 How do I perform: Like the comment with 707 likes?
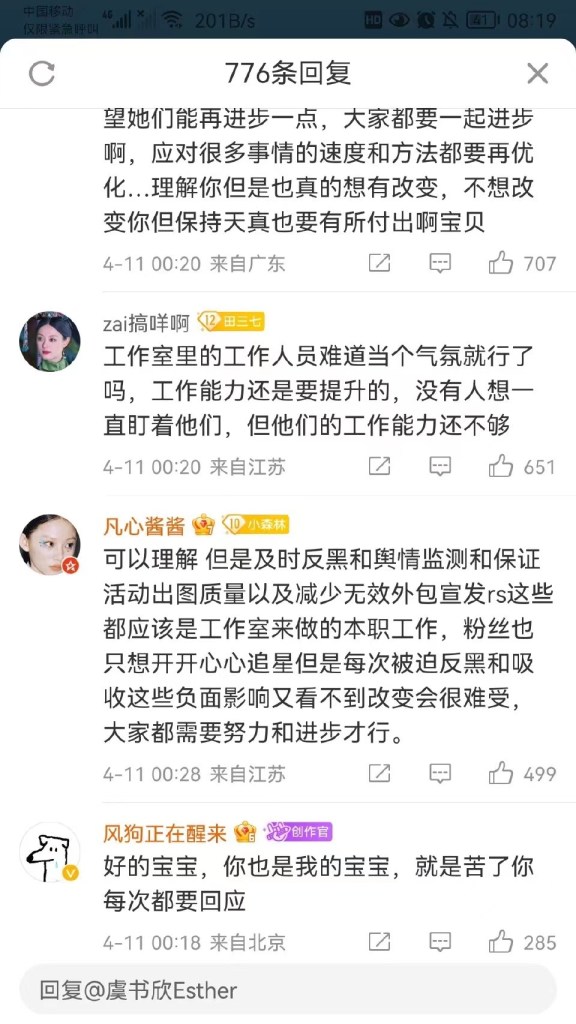point(501,263)
